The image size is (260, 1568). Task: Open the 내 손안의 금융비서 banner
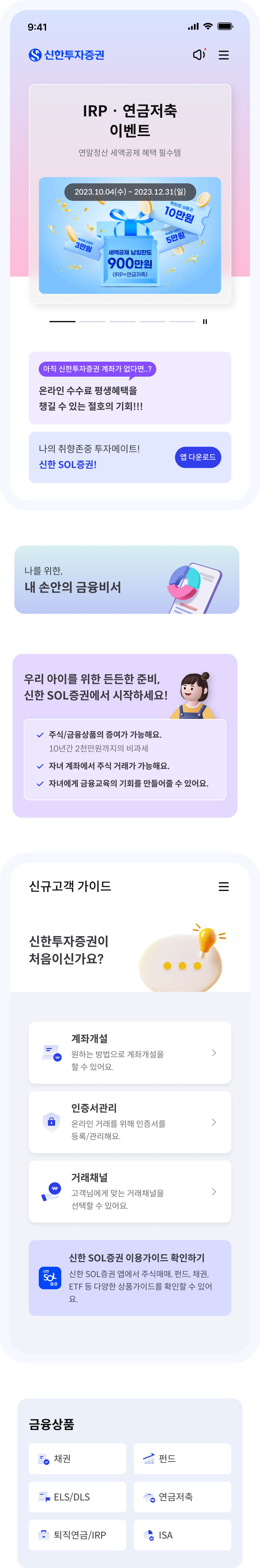(x=127, y=579)
